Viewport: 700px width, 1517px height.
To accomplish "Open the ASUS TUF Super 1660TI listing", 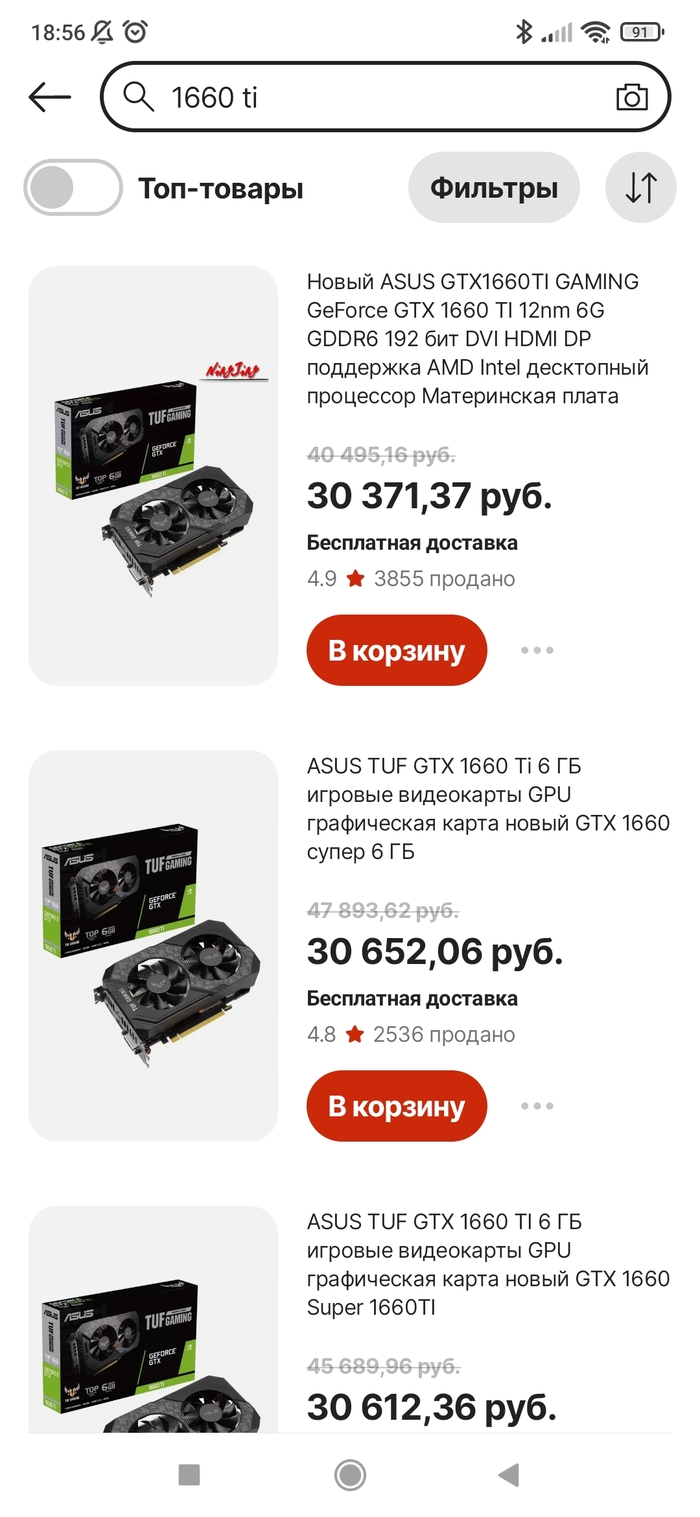I will click(488, 1264).
